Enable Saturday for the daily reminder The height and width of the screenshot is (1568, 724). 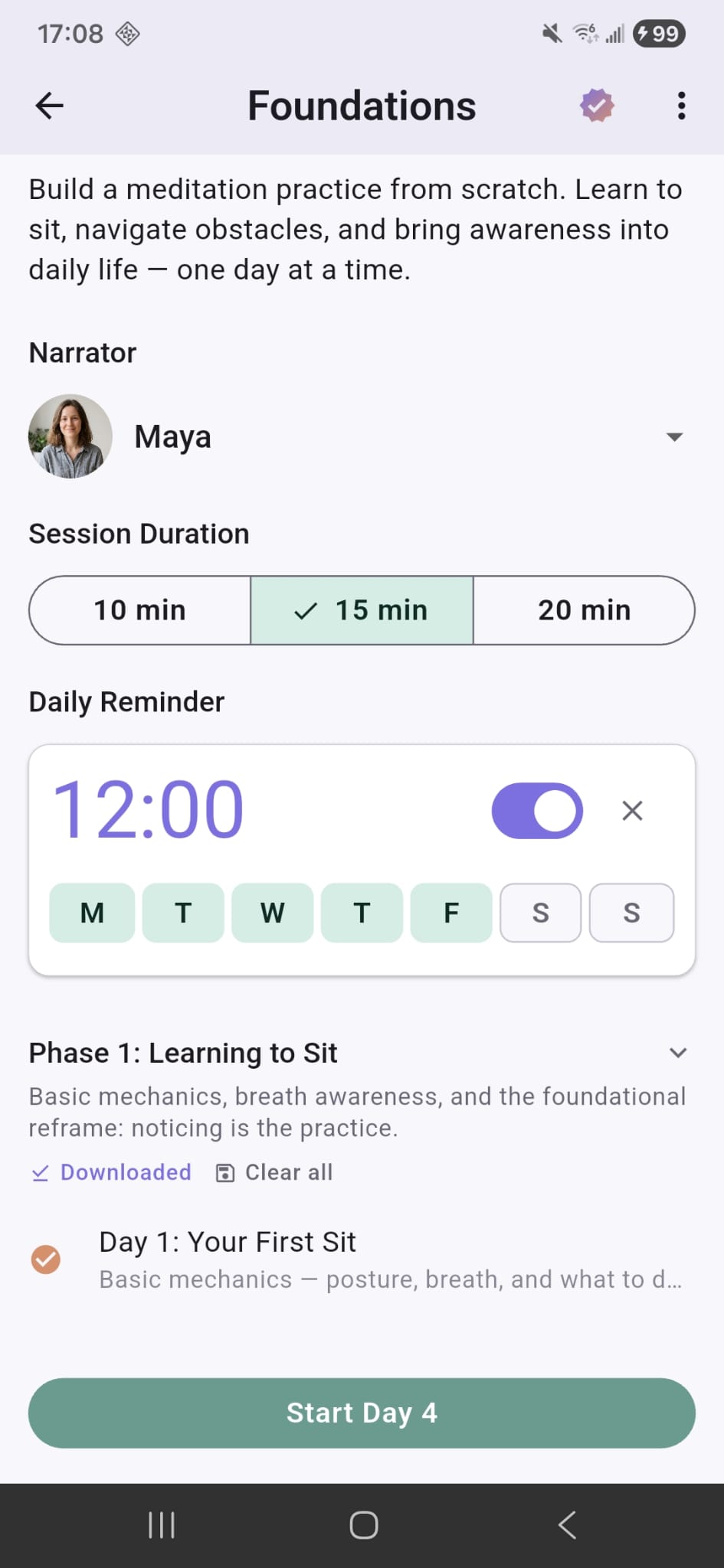tap(540, 912)
